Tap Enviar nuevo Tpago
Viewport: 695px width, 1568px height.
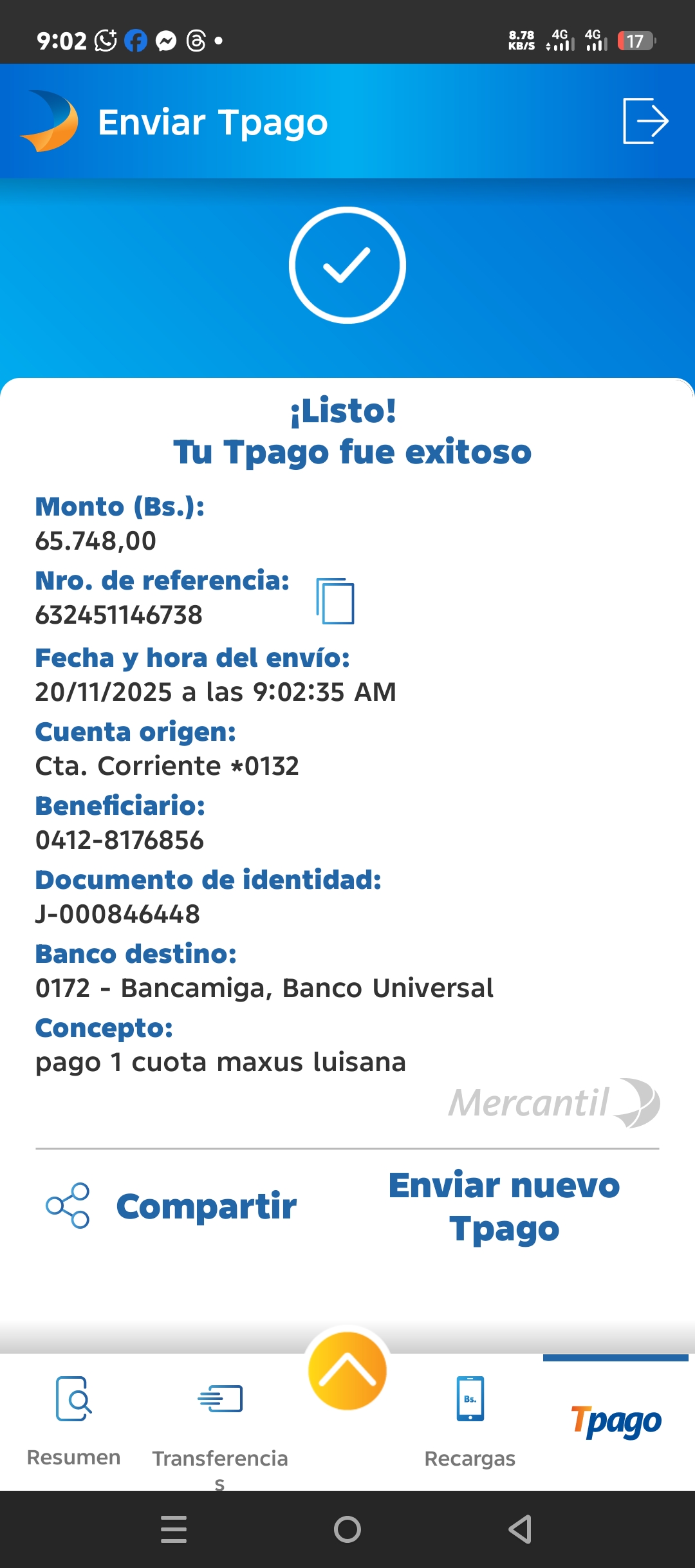(504, 1206)
